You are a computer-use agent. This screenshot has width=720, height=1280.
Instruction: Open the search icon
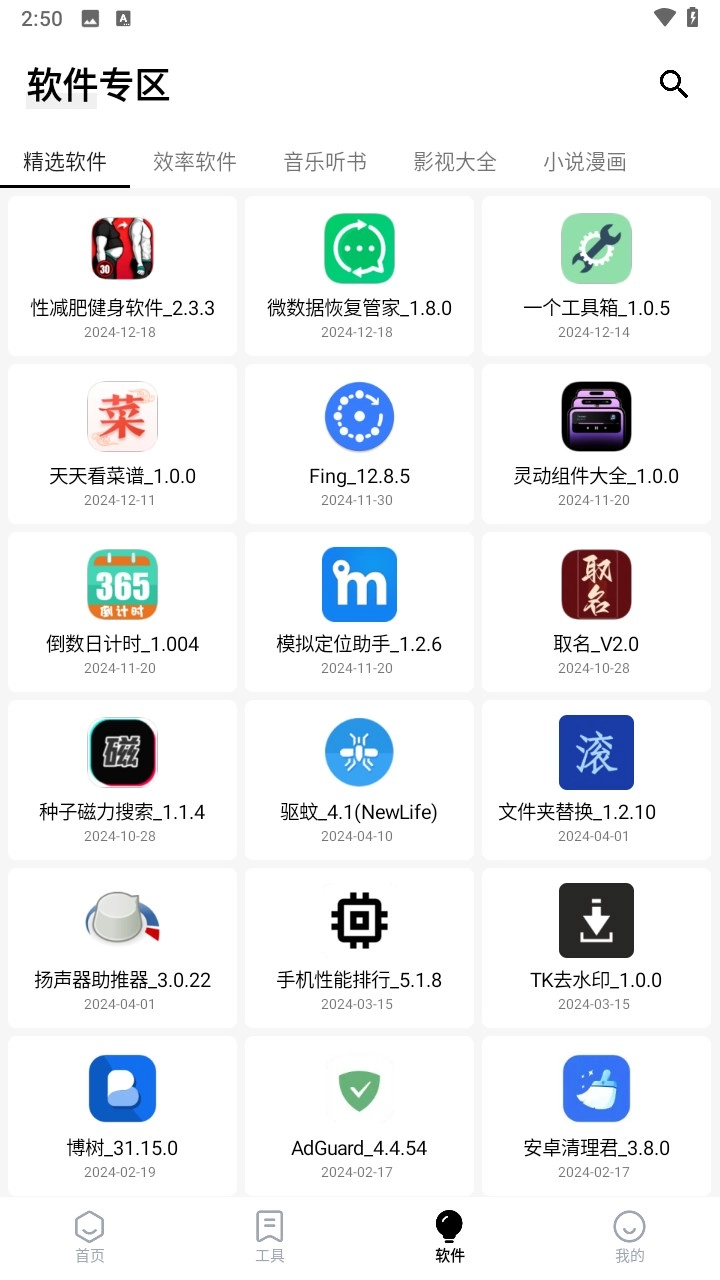pyautogui.click(x=674, y=85)
